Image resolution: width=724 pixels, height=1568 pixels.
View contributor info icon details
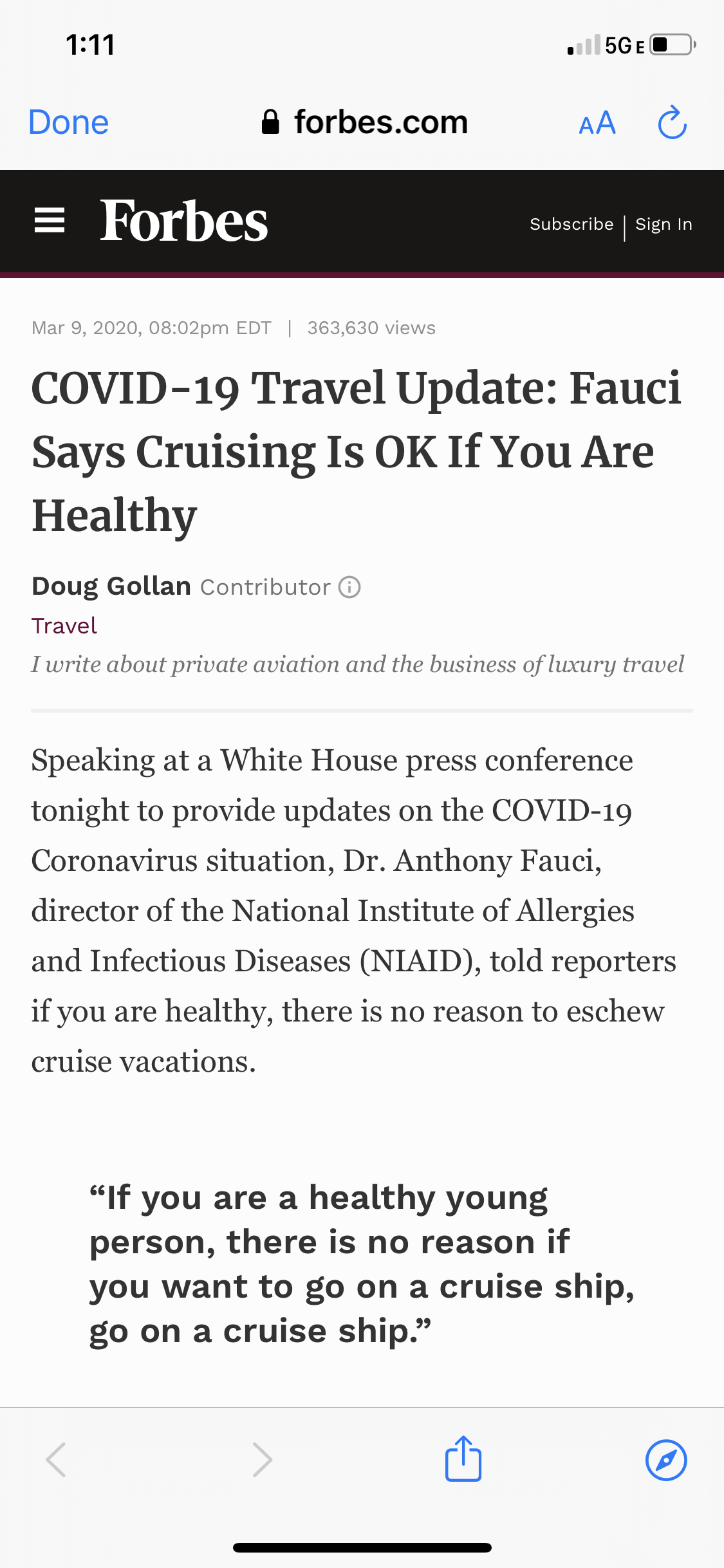pyautogui.click(x=349, y=587)
